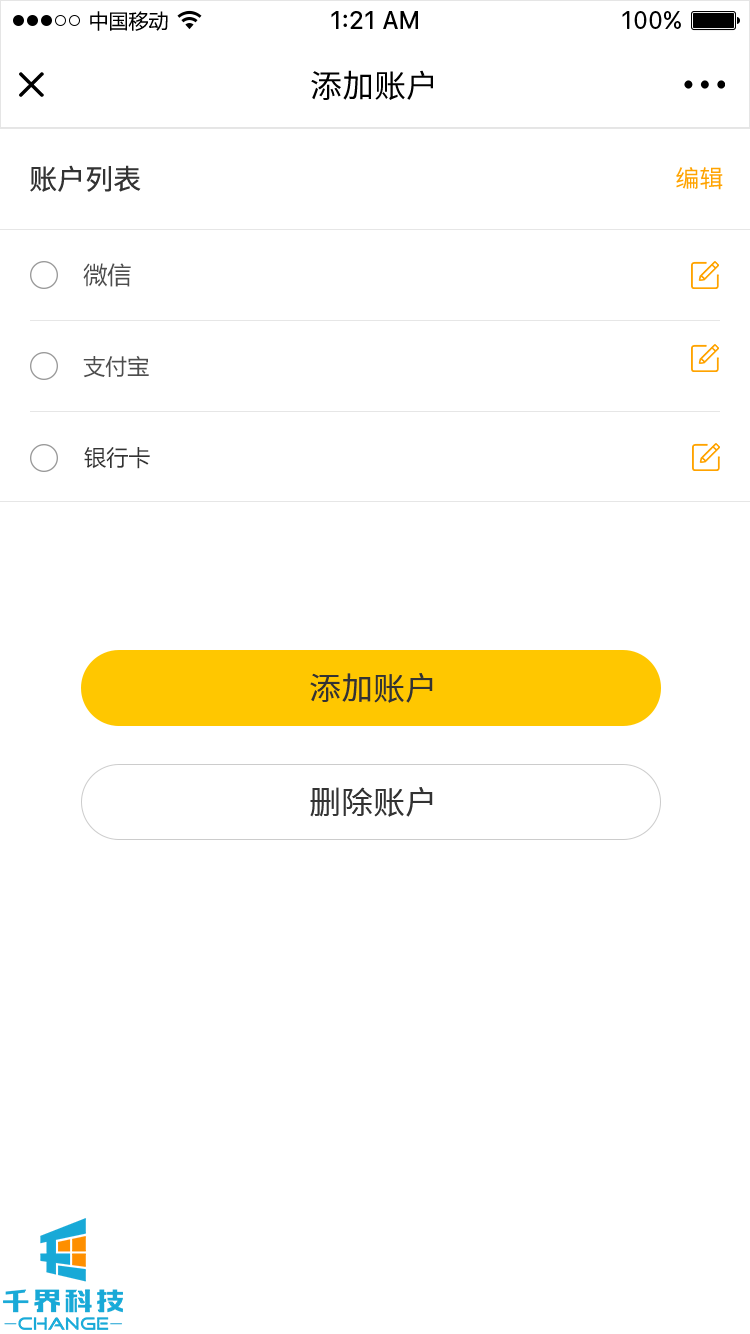This screenshot has height=1334, width=750.
Task: Edit the 微信 account entry
Action: pyautogui.click(x=705, y=275)
